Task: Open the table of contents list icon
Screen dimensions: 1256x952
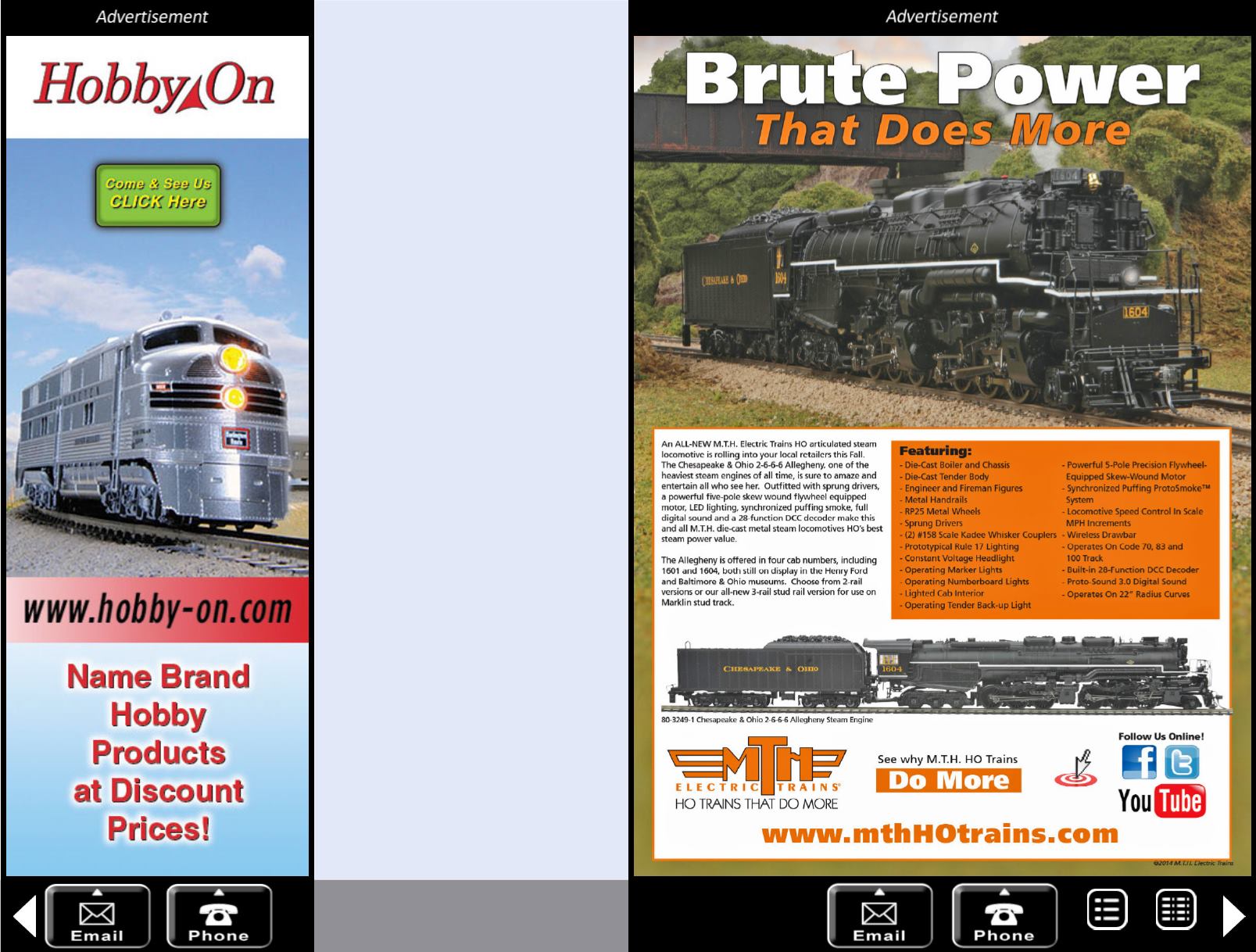Action: [1107, 911]
